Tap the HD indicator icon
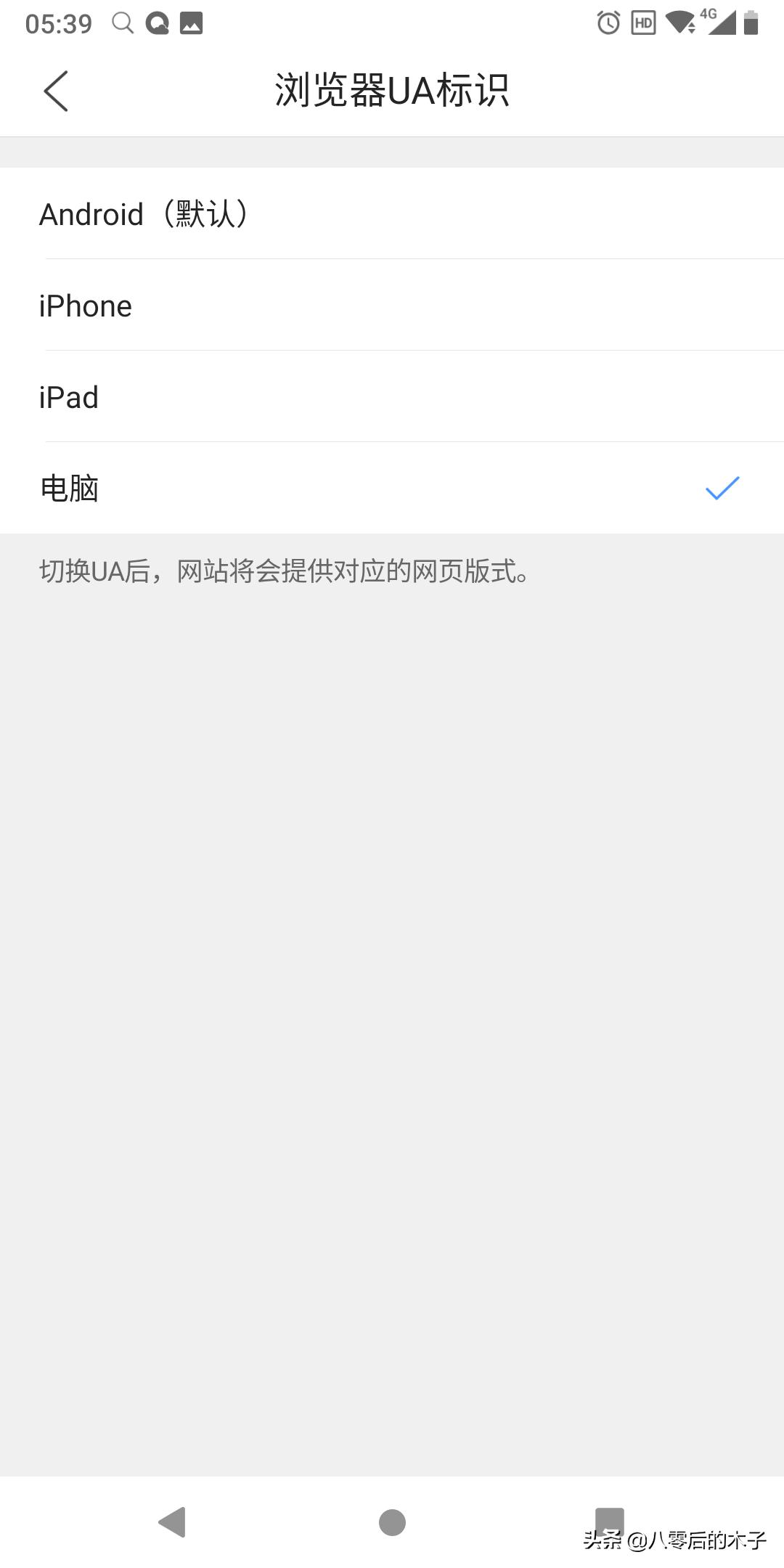 tap(642, 23)
